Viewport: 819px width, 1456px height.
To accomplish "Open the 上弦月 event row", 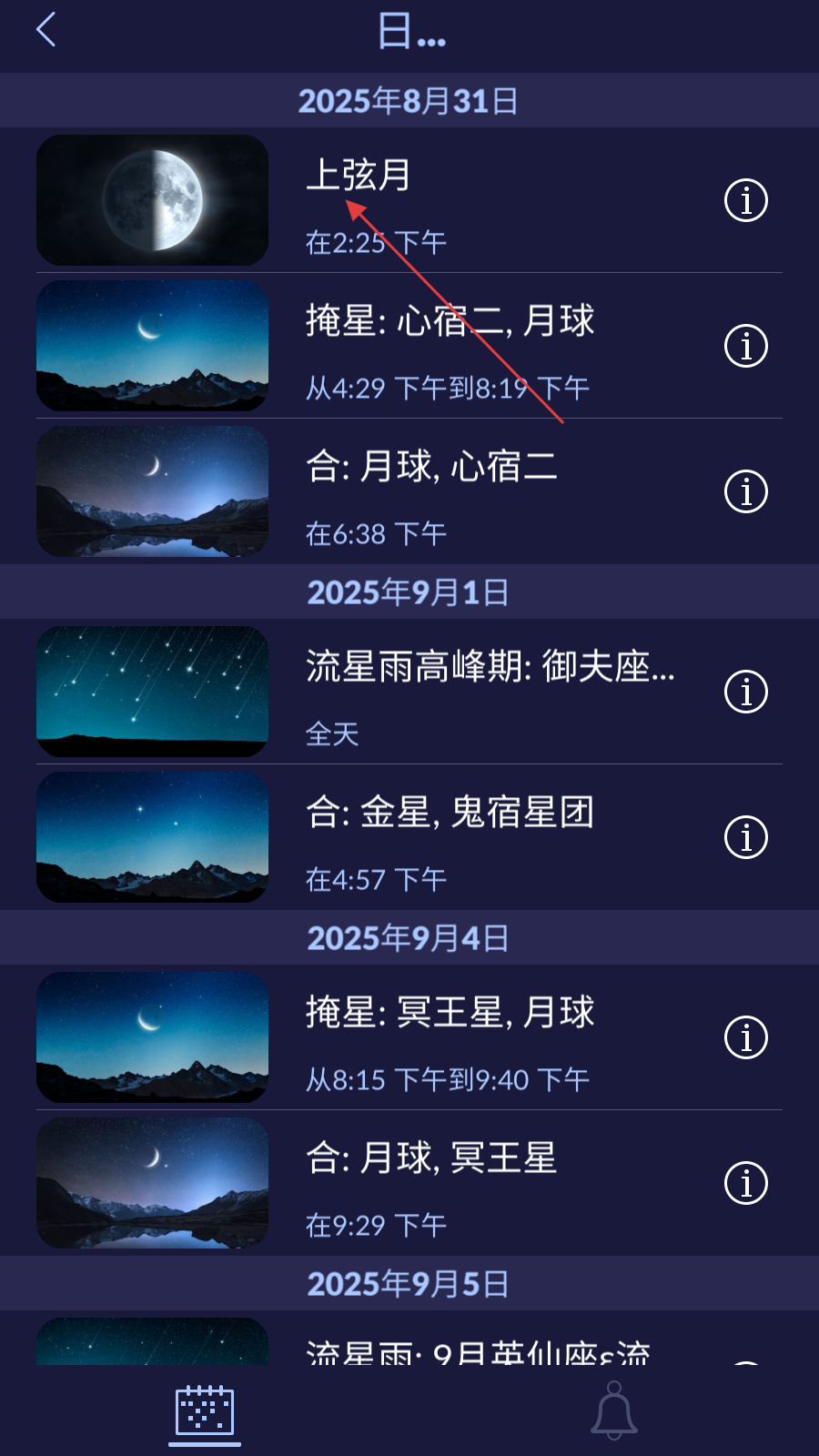I will click(x=409, y=200).
